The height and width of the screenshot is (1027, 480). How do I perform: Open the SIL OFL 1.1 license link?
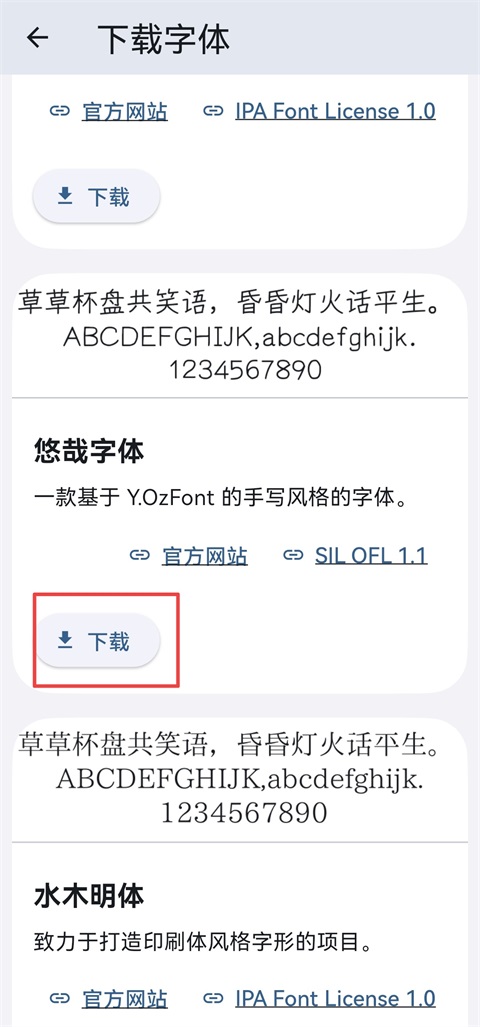click(355, 555)
